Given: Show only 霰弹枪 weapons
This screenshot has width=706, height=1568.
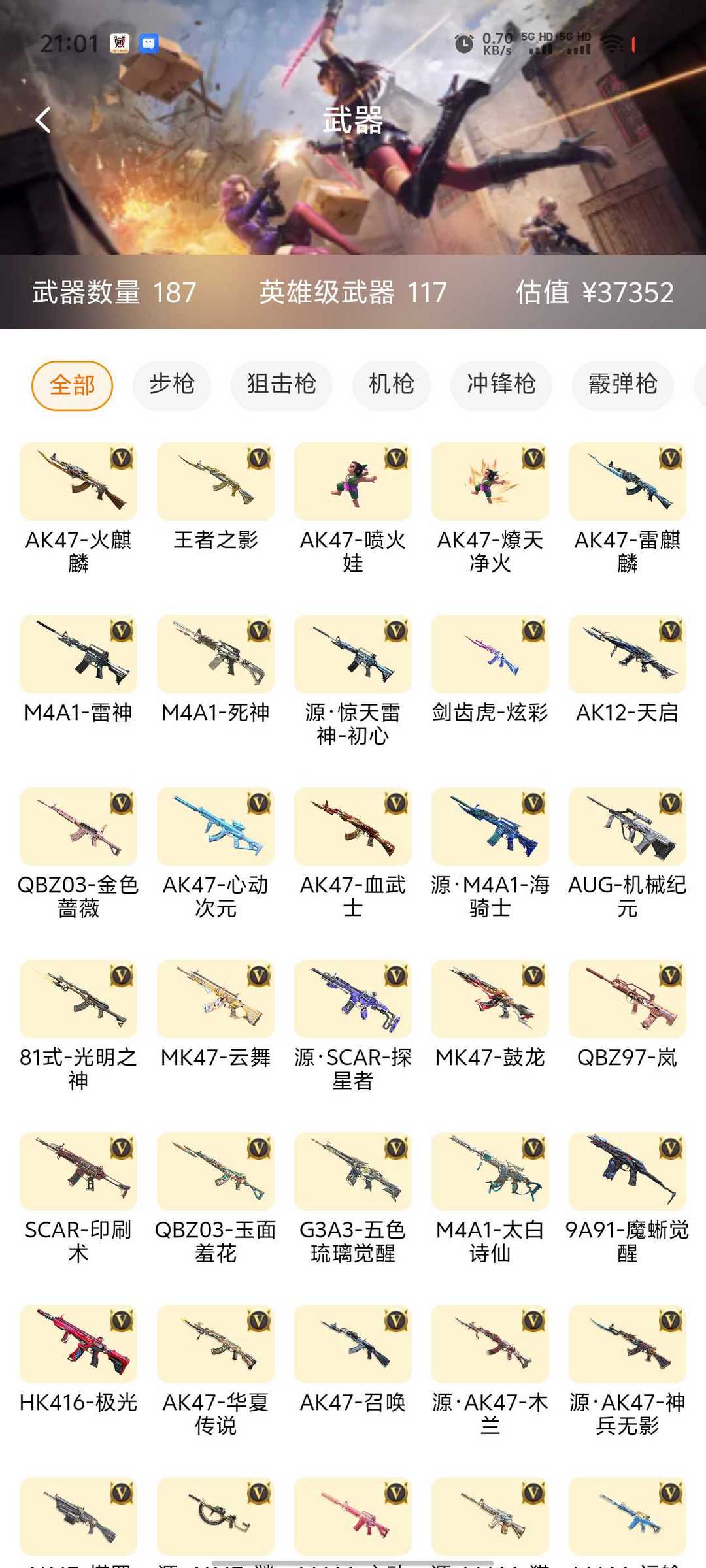Looking at the screenshot, I should [623, 385].
